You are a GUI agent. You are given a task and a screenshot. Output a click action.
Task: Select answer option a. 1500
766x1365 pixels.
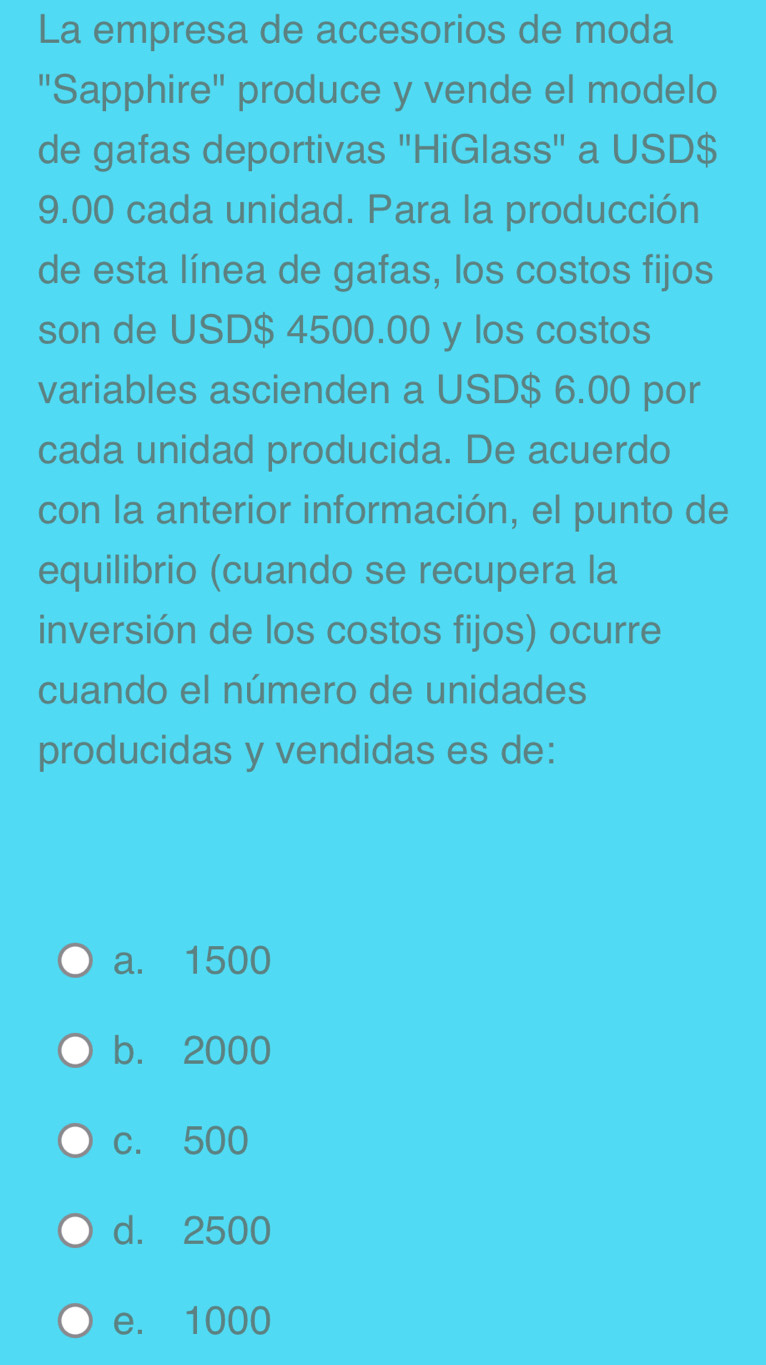(76, 961)
